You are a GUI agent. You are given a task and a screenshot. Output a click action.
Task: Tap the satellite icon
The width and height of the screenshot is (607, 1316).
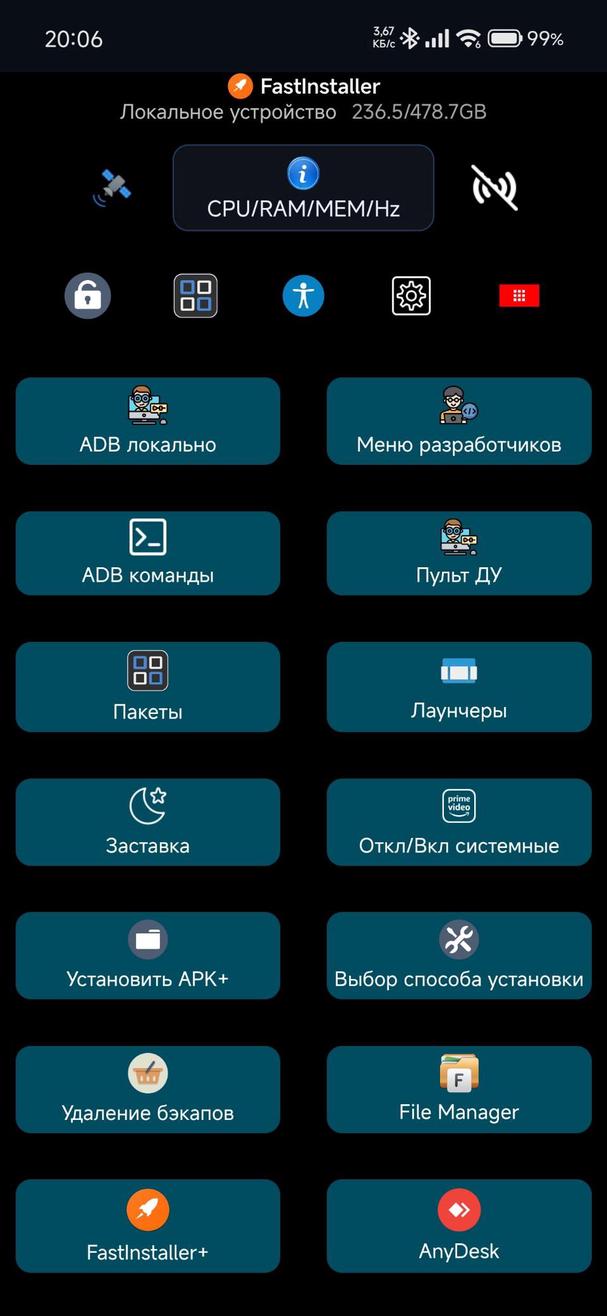(112, 187)
